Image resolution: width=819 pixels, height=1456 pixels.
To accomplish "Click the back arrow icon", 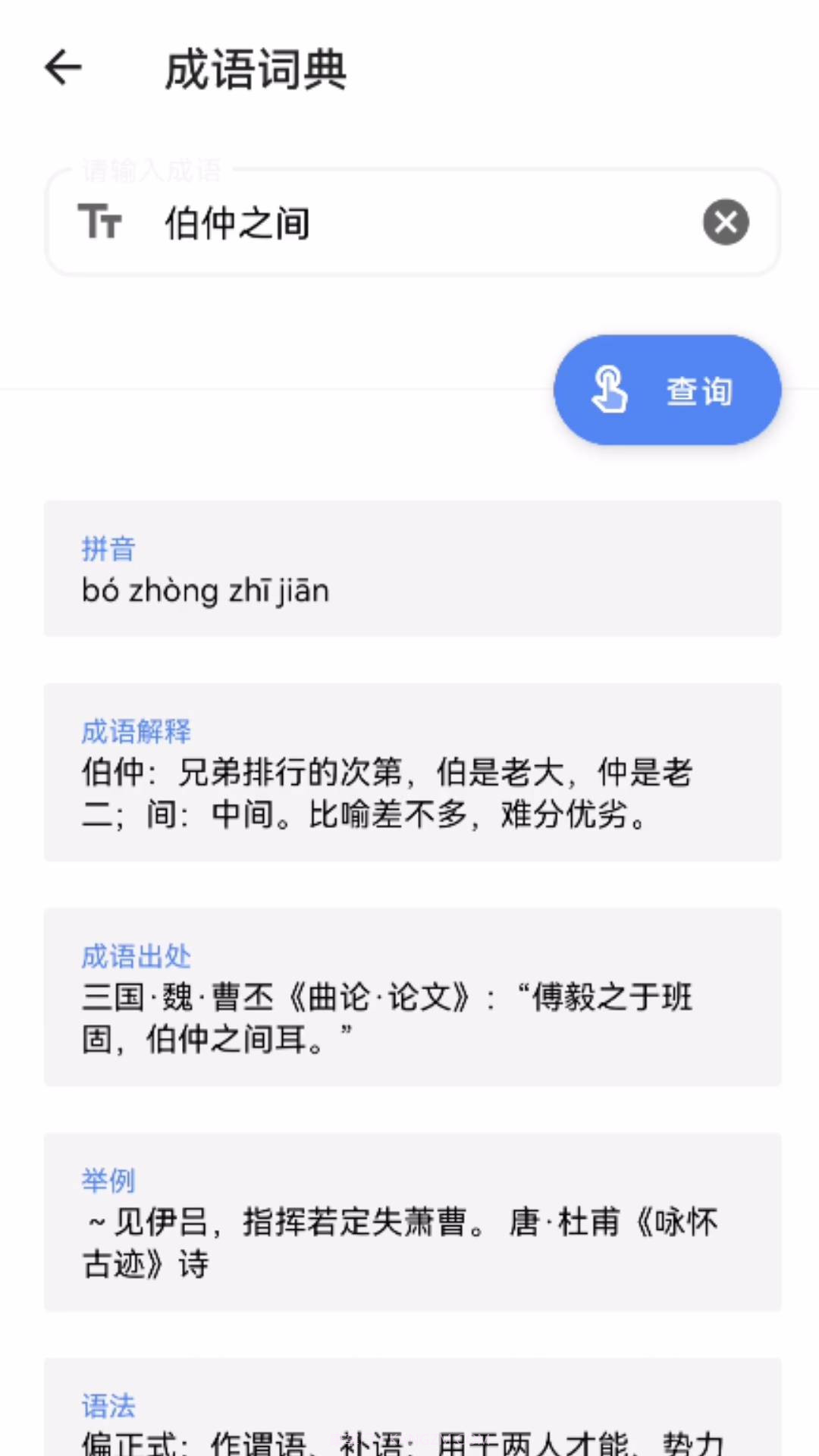I will (63, 67).
